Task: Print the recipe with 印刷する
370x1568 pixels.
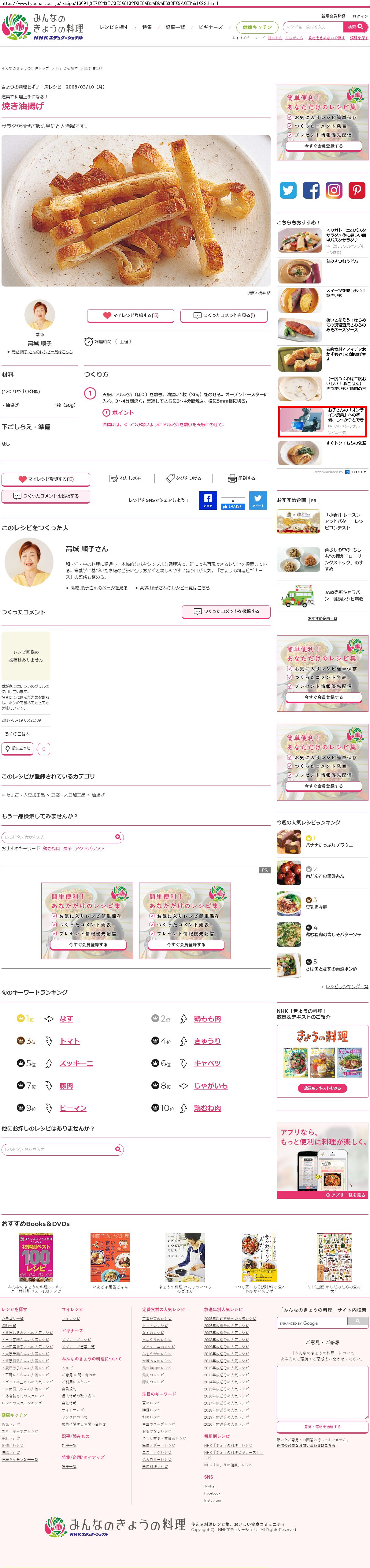Action: coord(241,478)
